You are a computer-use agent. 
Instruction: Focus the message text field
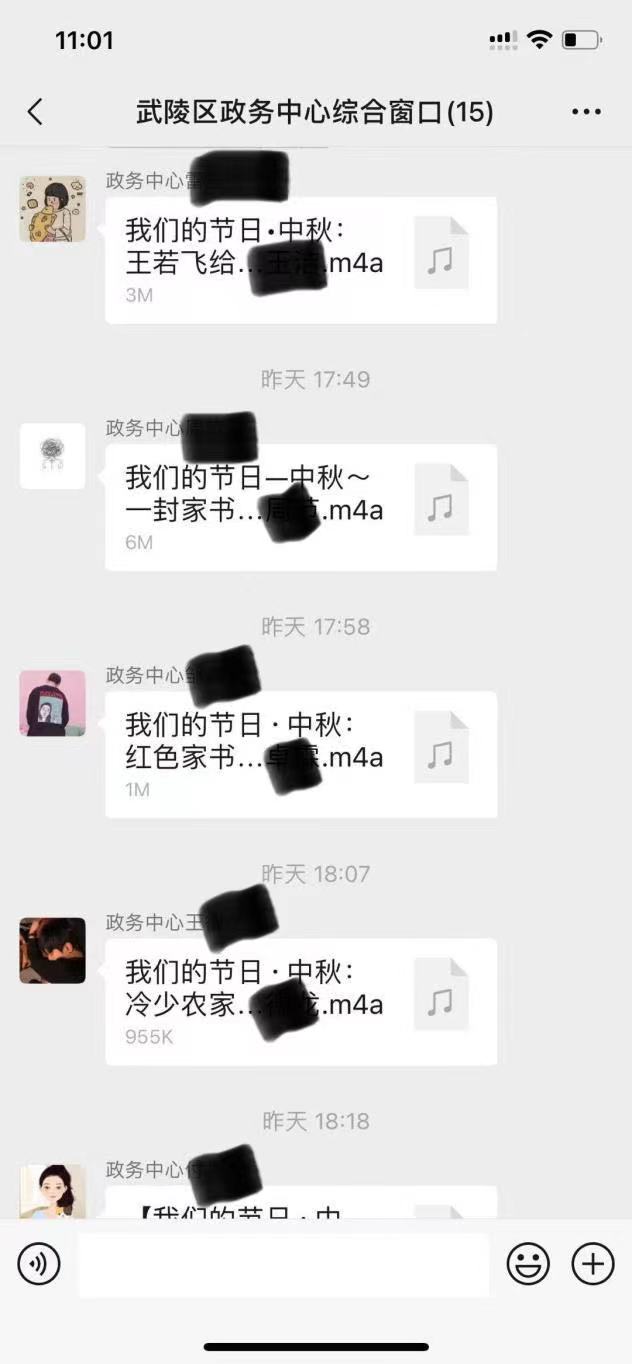[x=283, y=1265]
